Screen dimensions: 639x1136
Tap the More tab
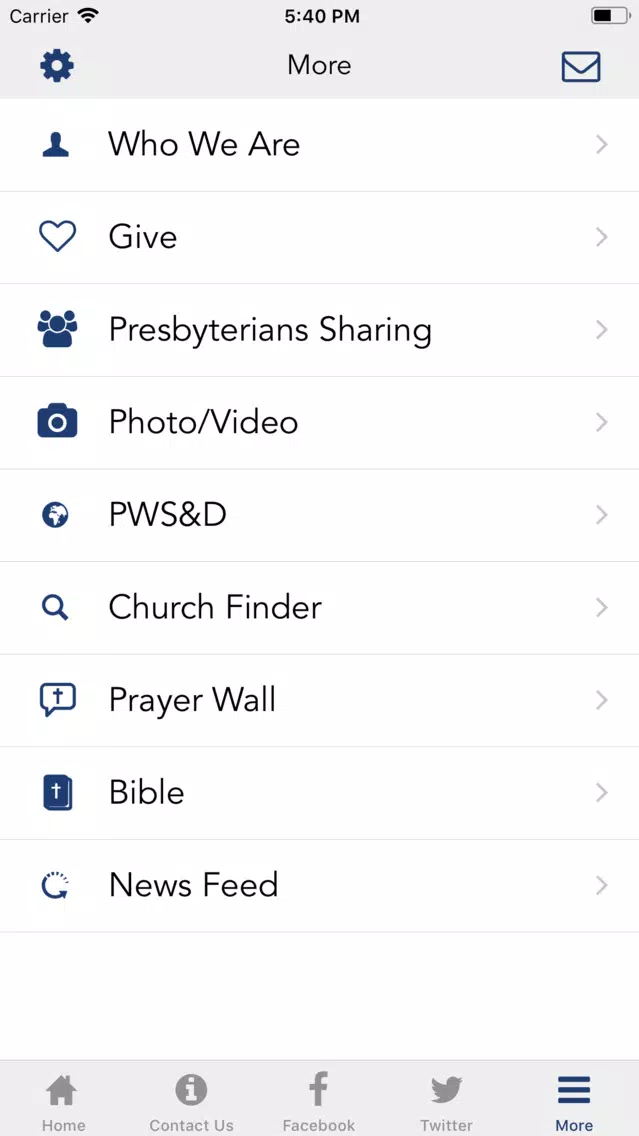(x=574, y=1101)
